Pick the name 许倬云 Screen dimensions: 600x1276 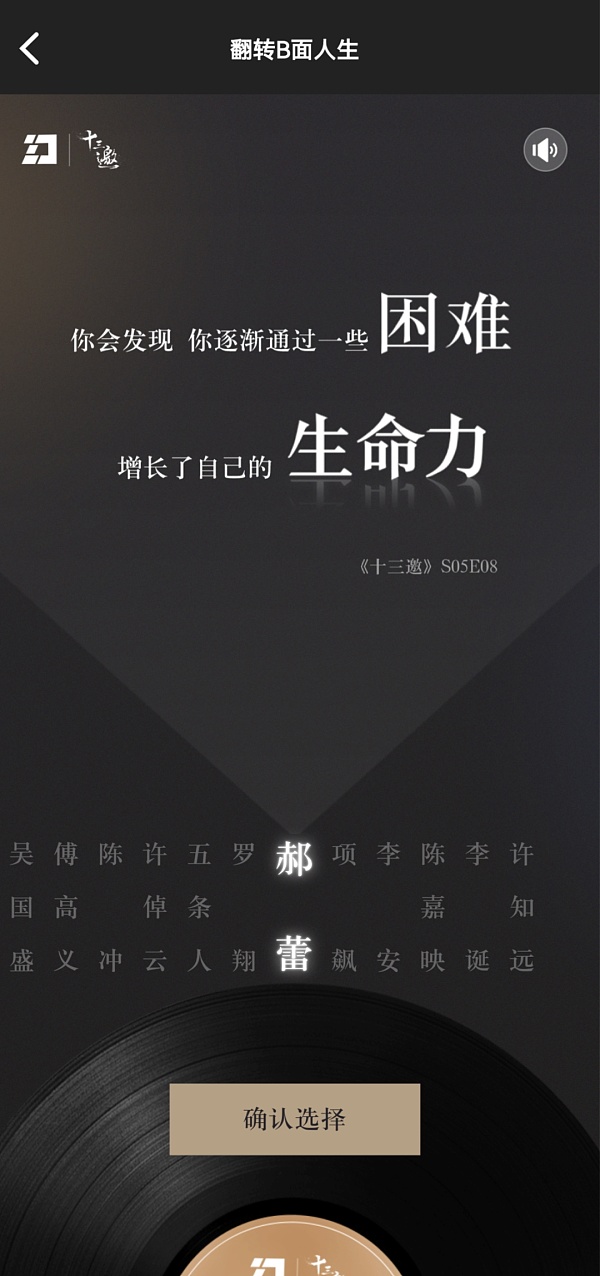coord(155,907)
